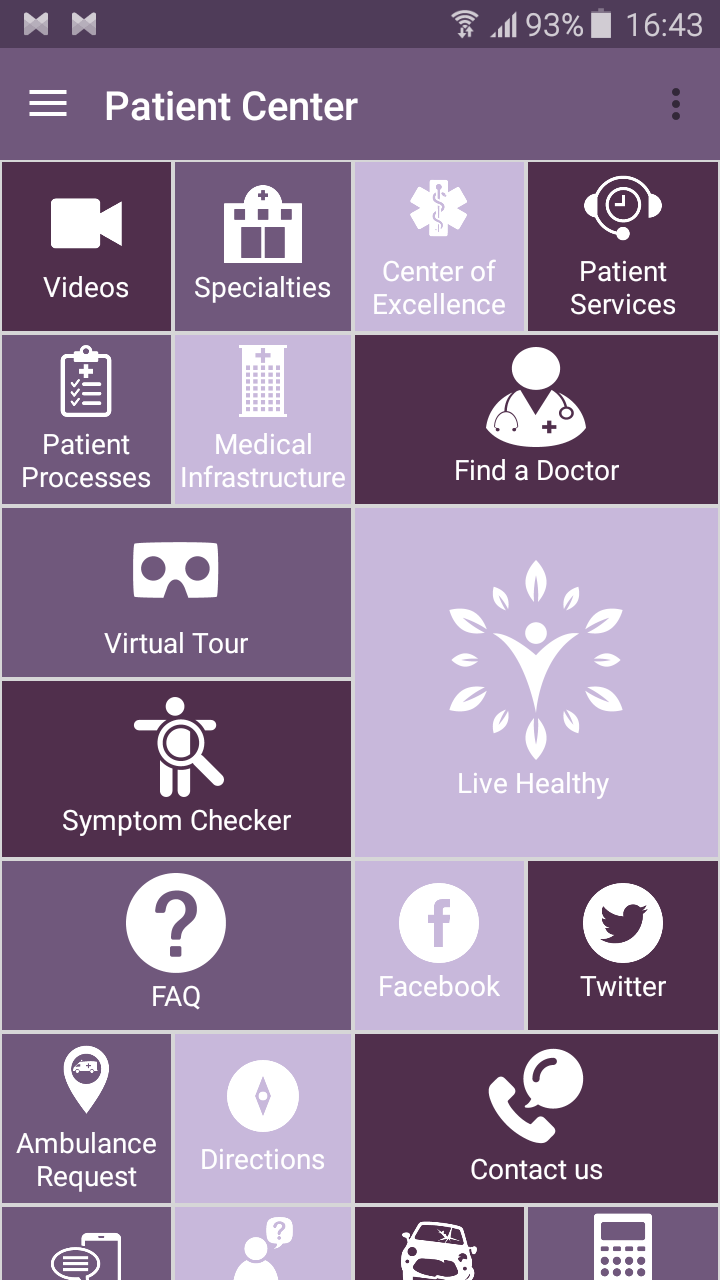720x1280 pixels.
Task: Open the hamburger navigation drawer
Action: (x=48, y=104)
